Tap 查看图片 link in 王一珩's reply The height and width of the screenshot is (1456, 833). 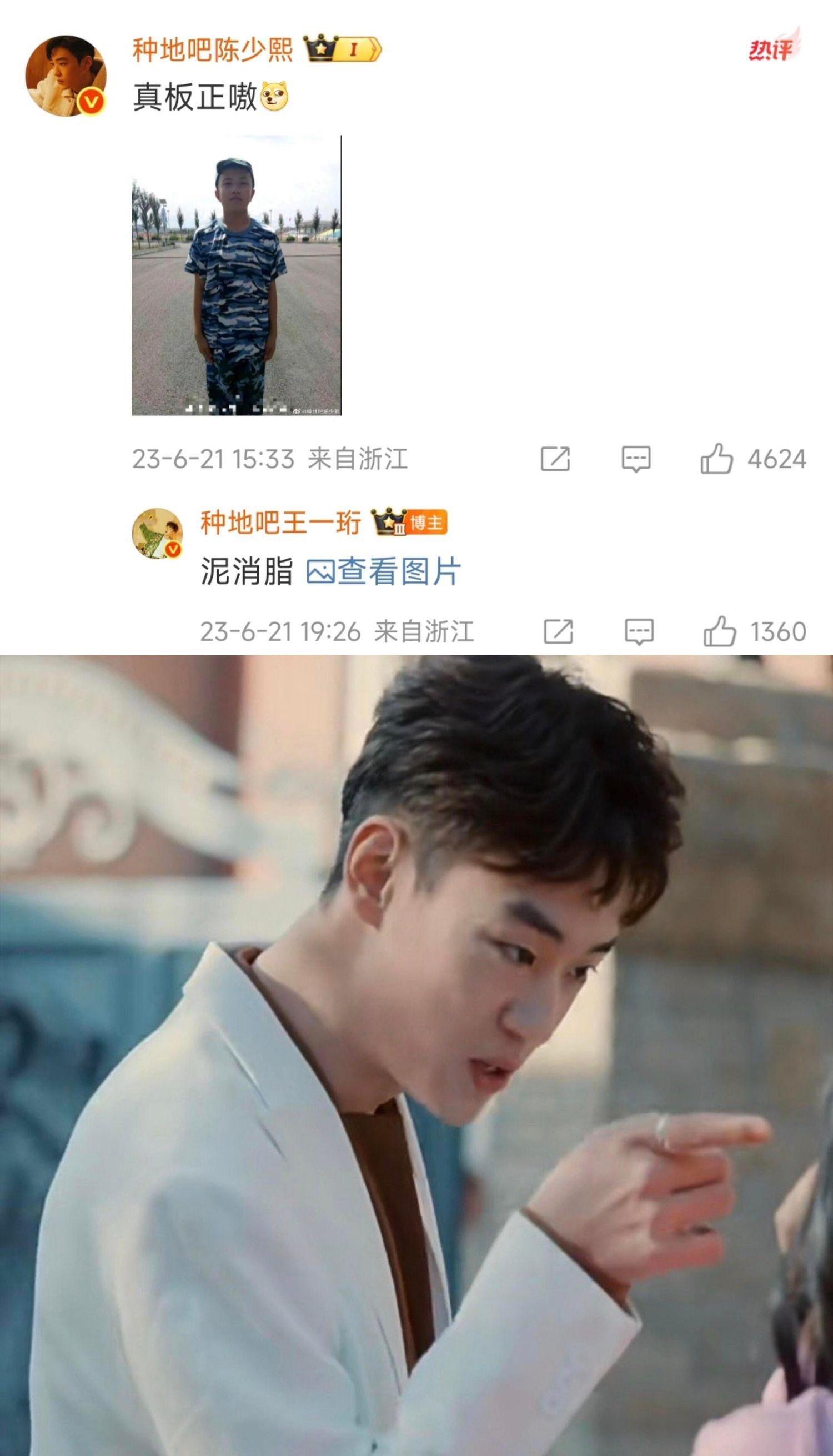(383, 571)
